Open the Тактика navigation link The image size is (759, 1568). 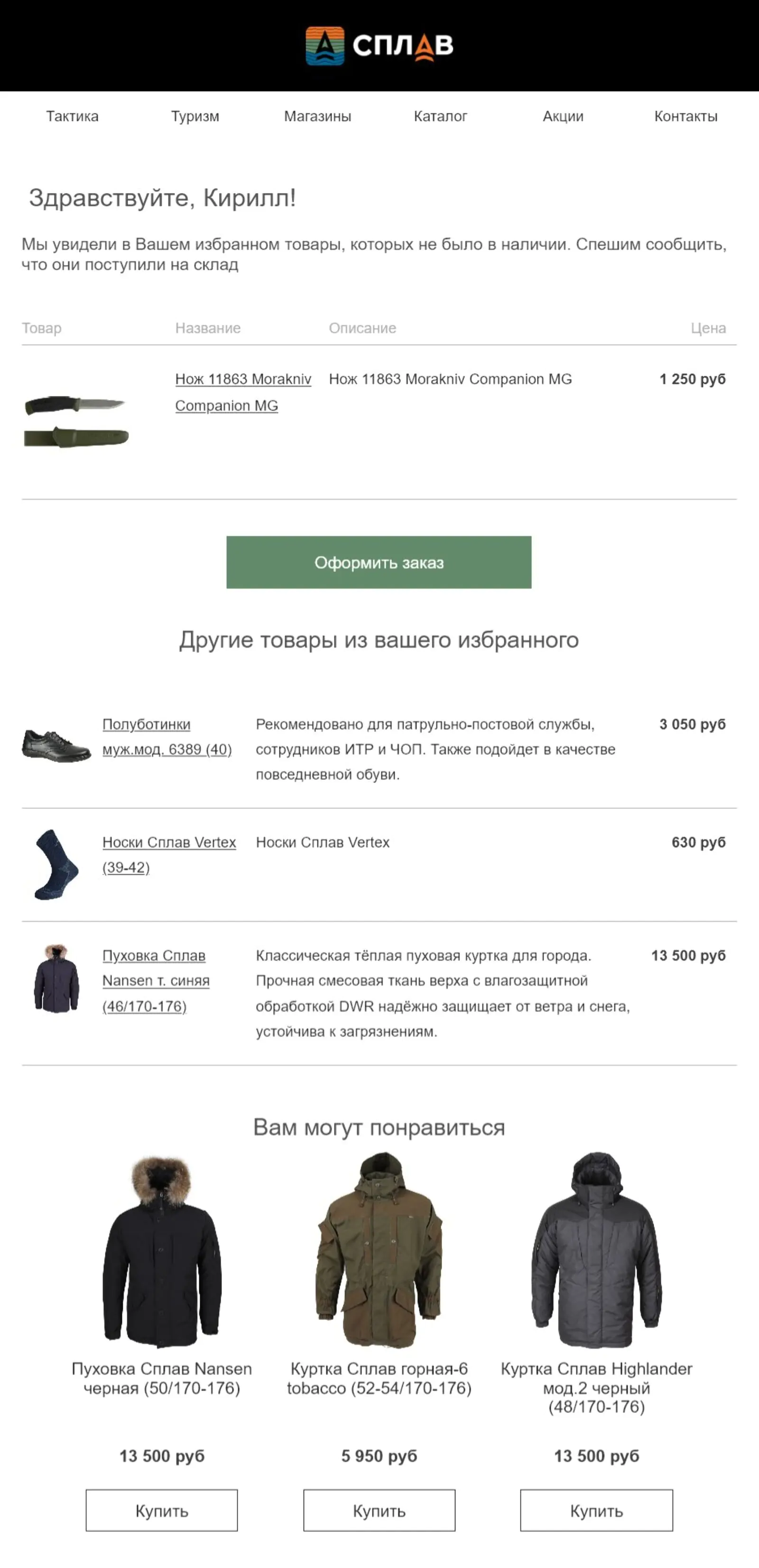click(72, 116)
